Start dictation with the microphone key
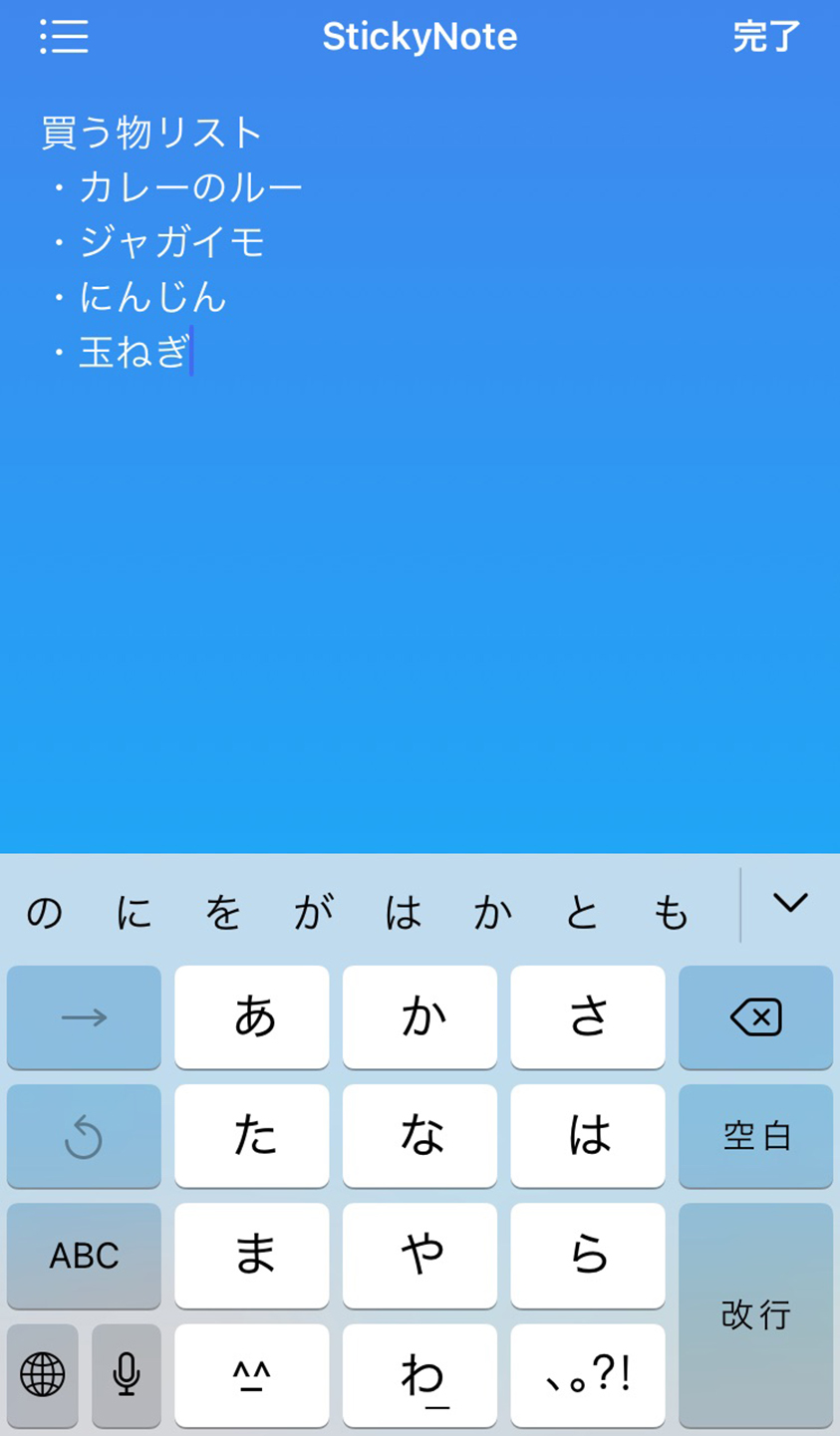The height and width of the screenshot is (1436, 840). (127, 1375)
